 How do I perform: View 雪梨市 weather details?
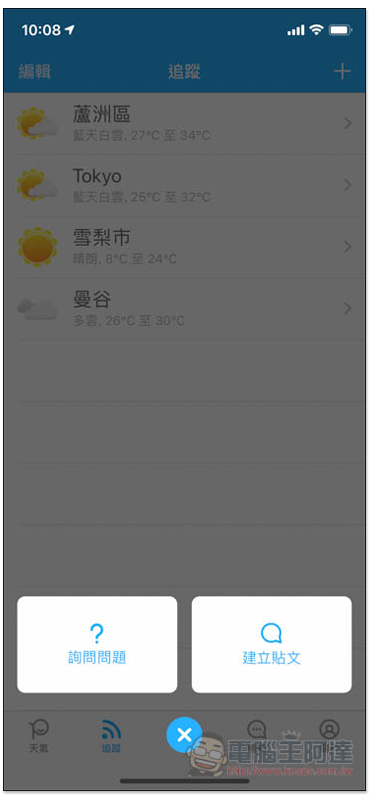[x=185, y=247]
